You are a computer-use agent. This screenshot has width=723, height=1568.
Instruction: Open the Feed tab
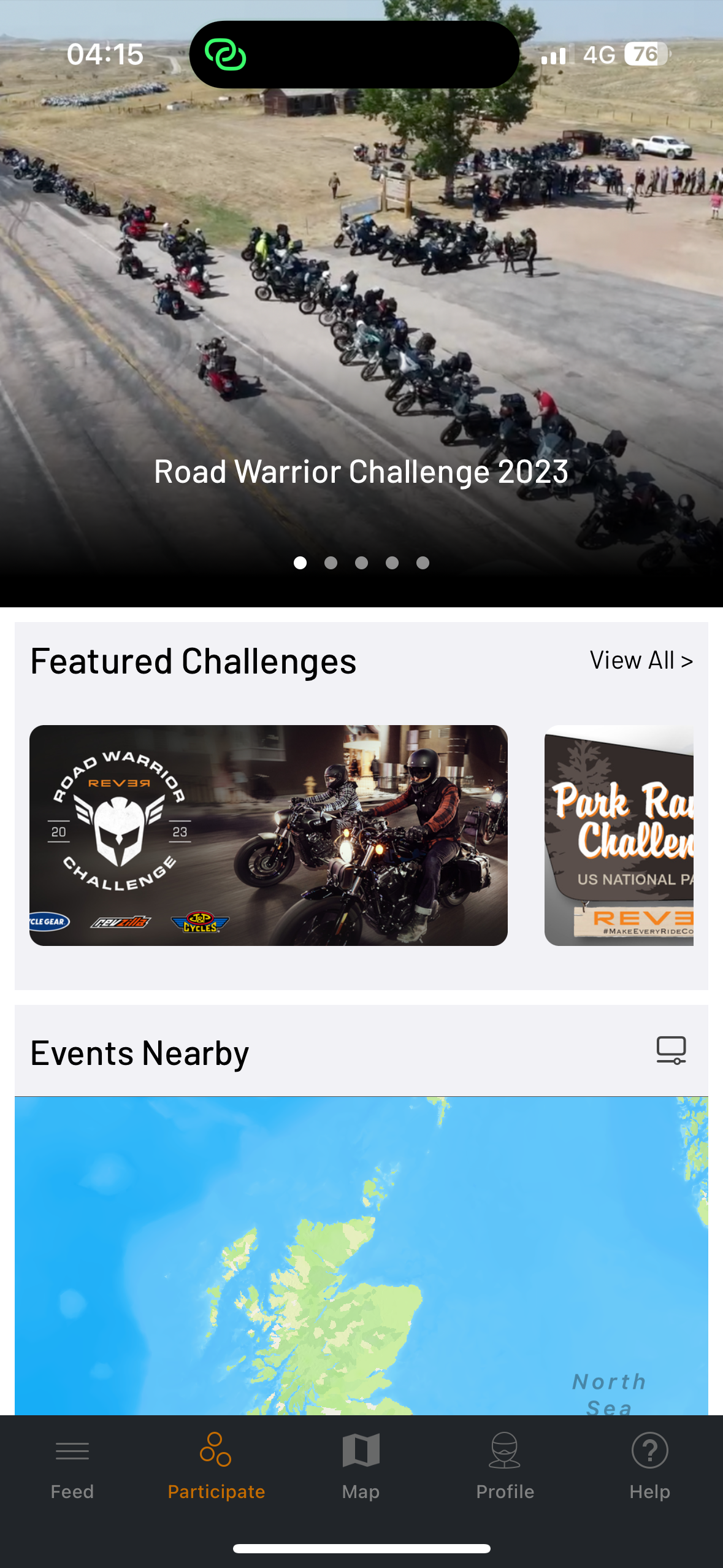tap(72, 1466)
